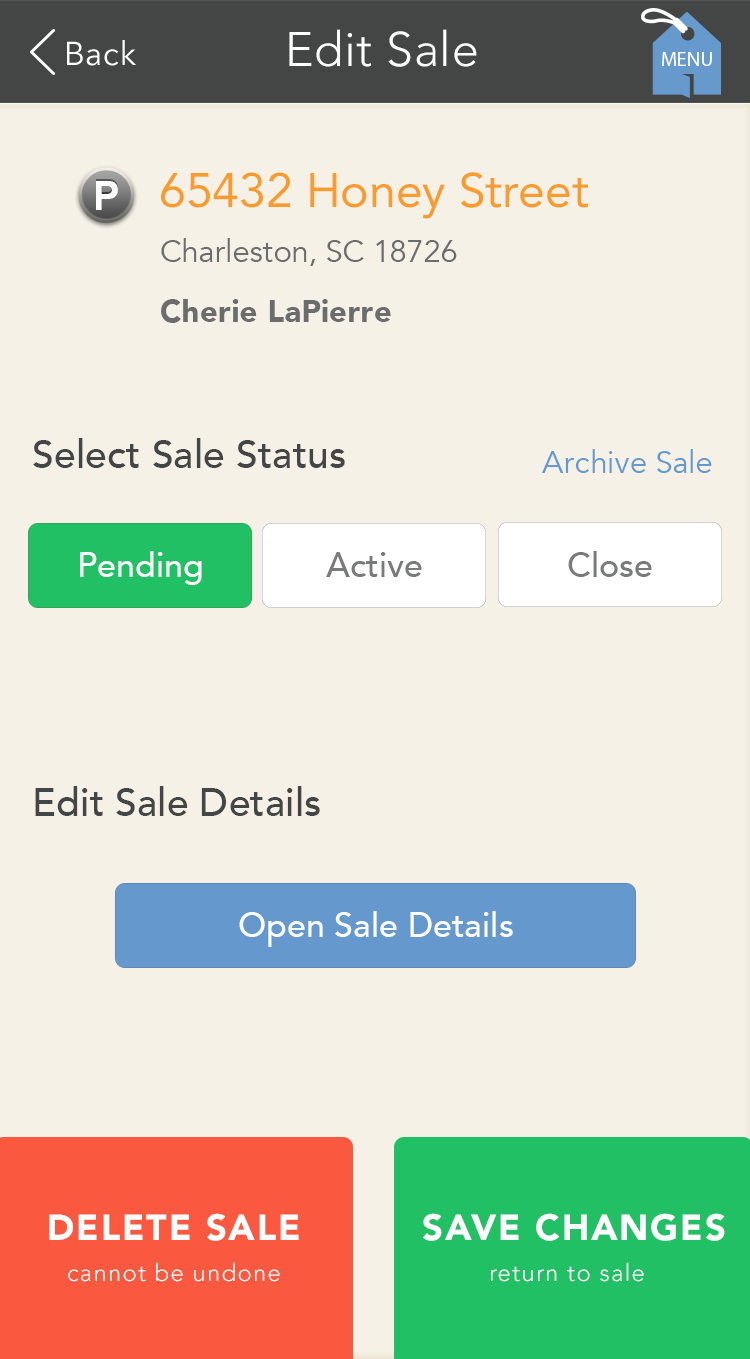Open Sale Details
Viewport: 750px width, 1359px height.
point(375,925)
